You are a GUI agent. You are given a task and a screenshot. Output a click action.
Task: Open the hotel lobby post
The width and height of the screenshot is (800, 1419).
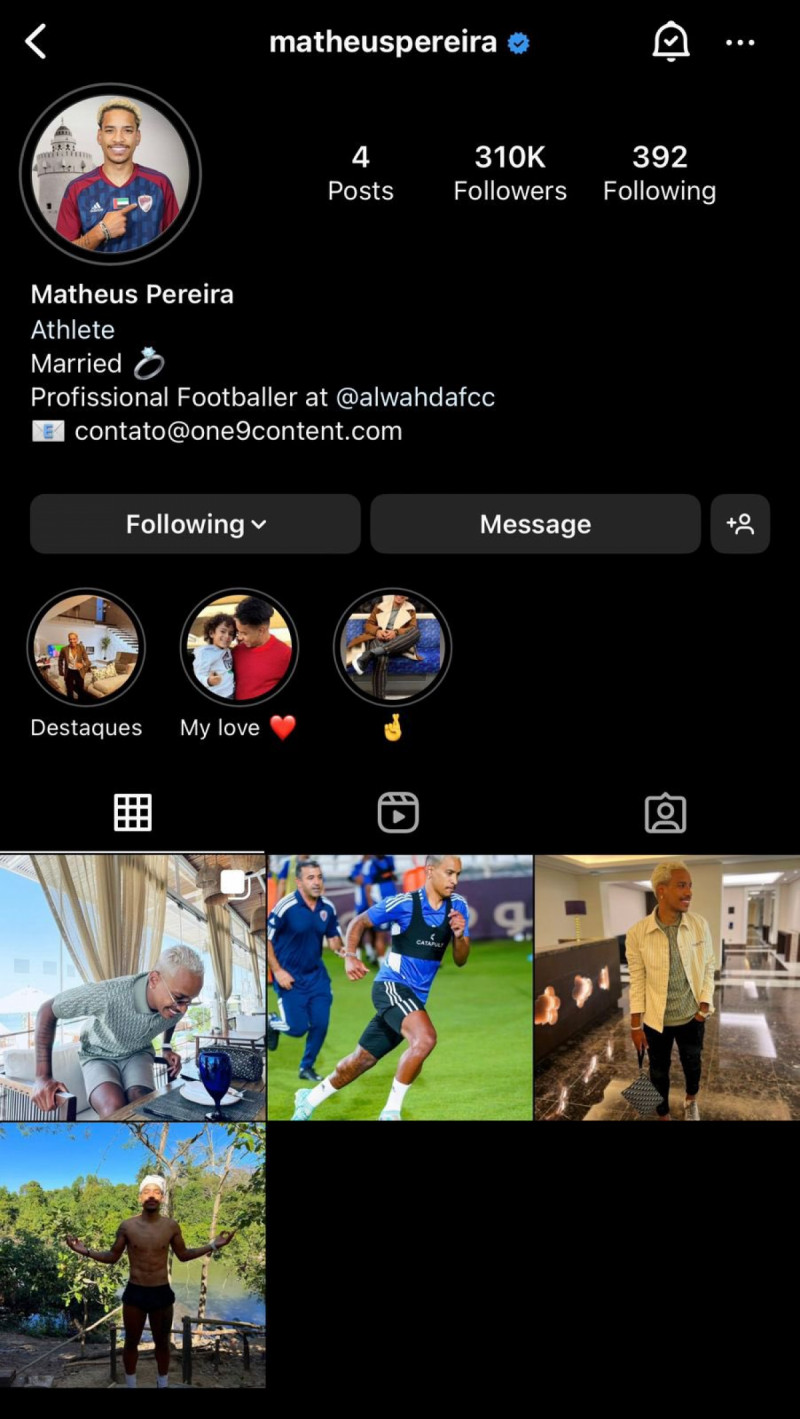[x=667, y=987]
